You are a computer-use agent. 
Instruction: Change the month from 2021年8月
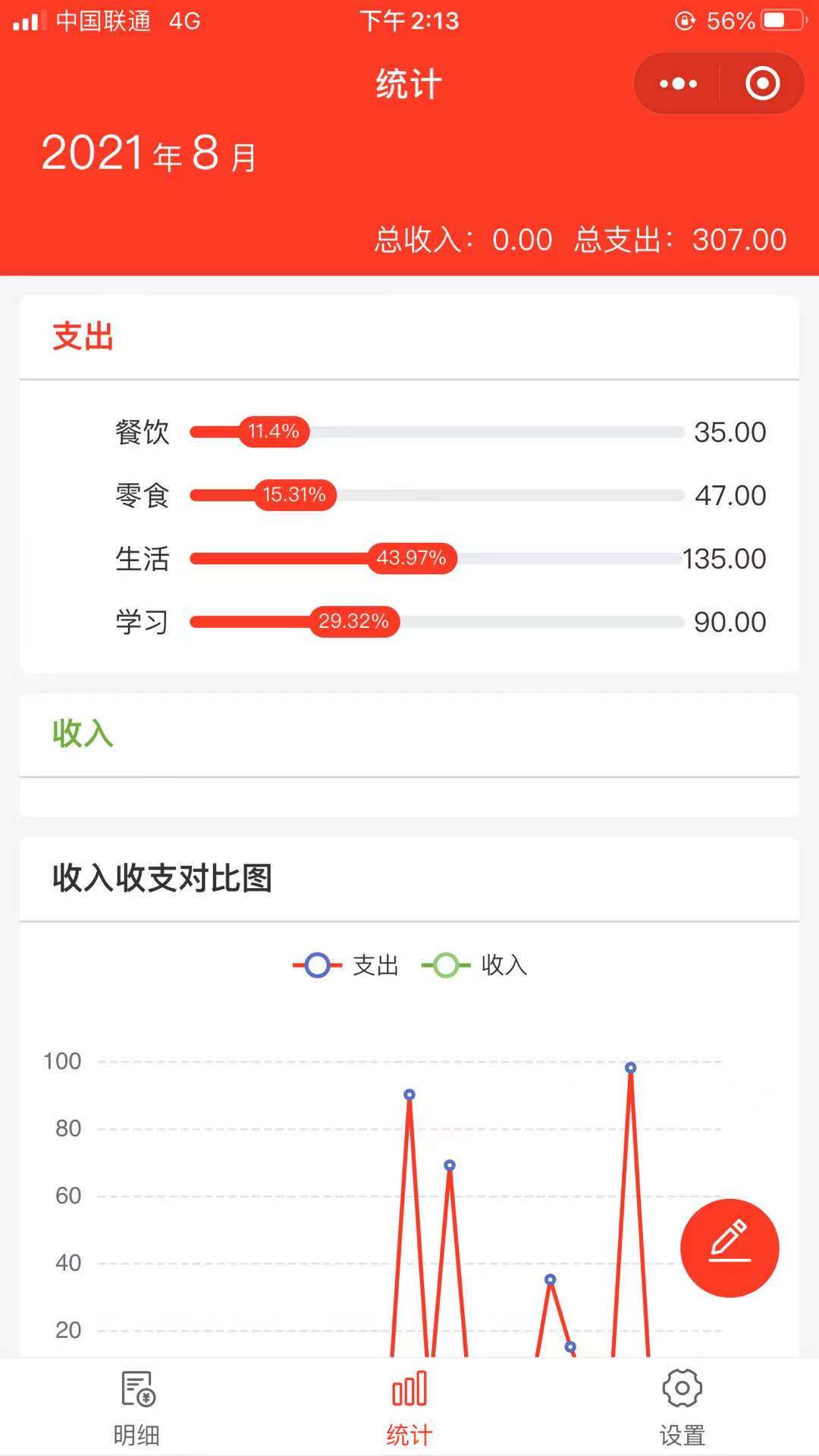(149, 153)
